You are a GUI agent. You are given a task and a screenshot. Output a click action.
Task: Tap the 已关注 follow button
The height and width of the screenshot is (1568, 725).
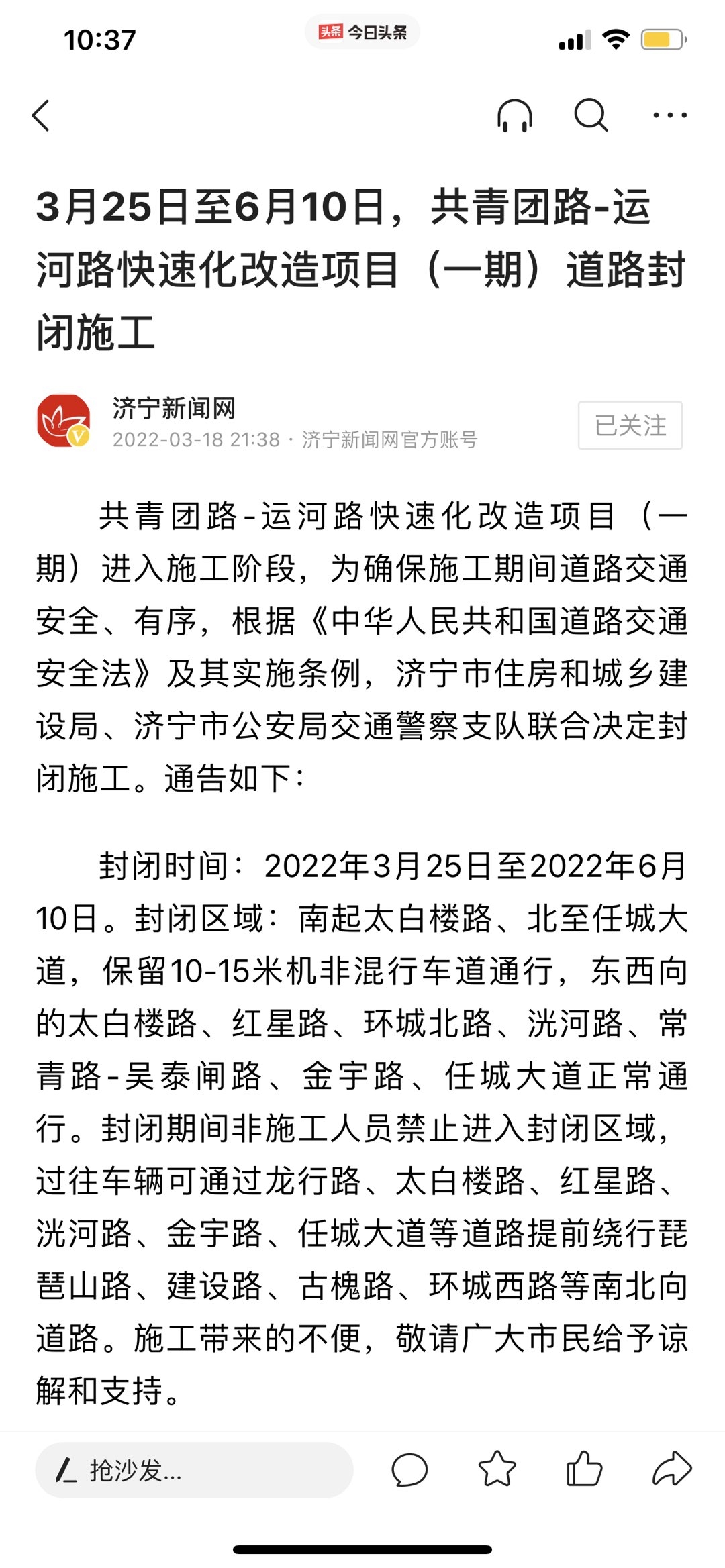(630, 425)
